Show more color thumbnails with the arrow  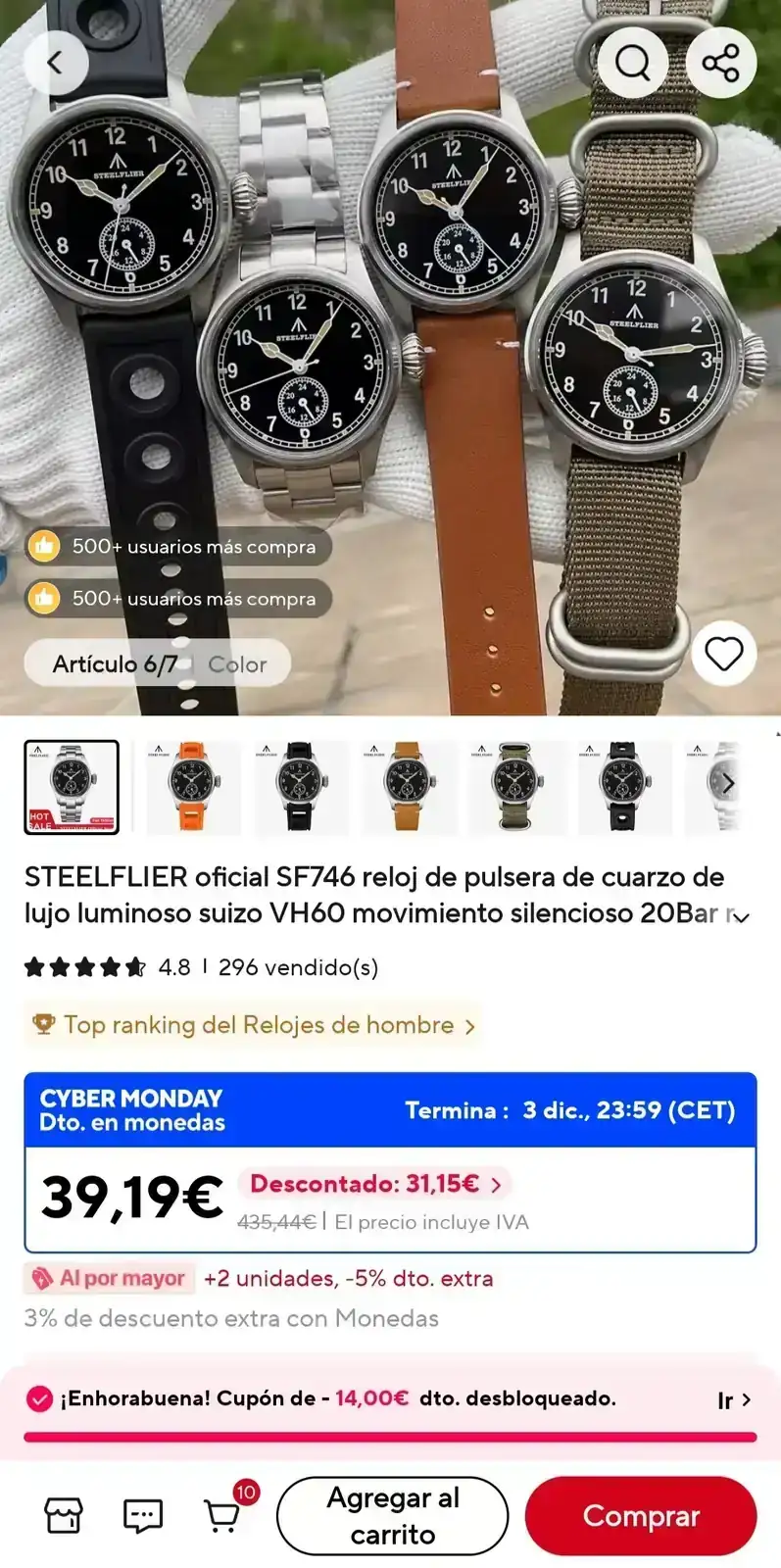pos(728,784)
